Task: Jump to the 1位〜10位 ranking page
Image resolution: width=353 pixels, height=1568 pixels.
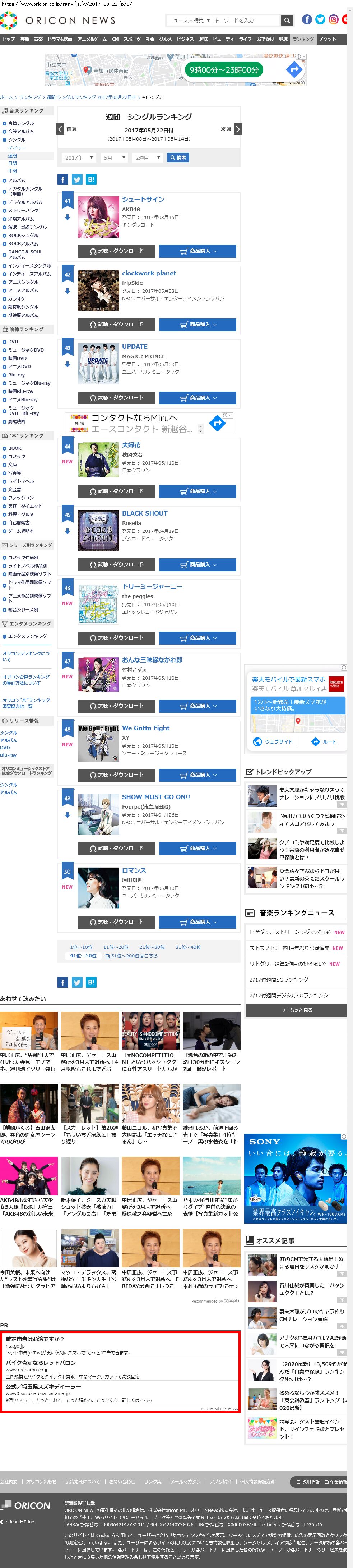Action: tap(81, 947)
